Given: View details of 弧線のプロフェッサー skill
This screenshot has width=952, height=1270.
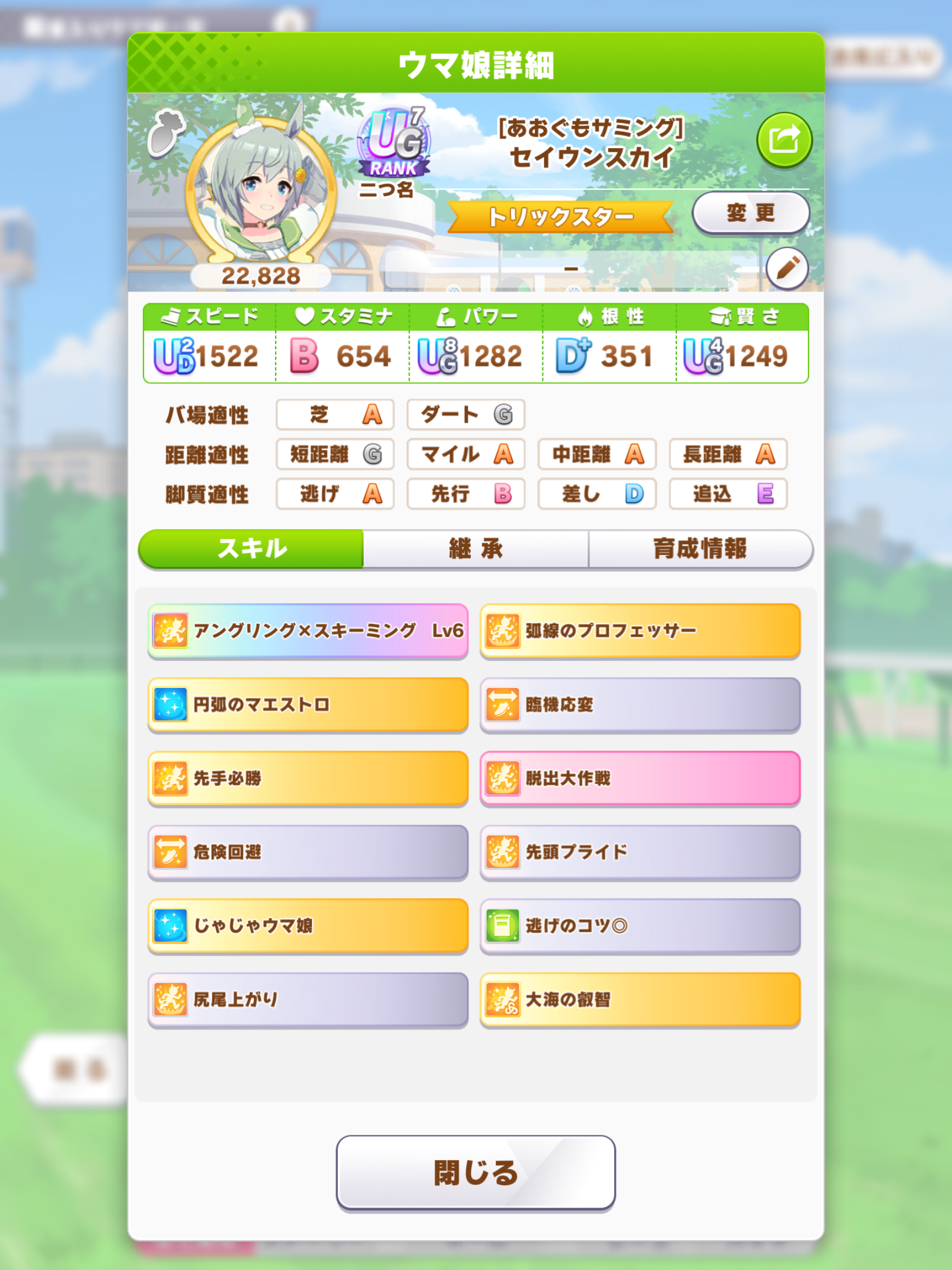Looking at the screenshot, I should click(640, 631).
